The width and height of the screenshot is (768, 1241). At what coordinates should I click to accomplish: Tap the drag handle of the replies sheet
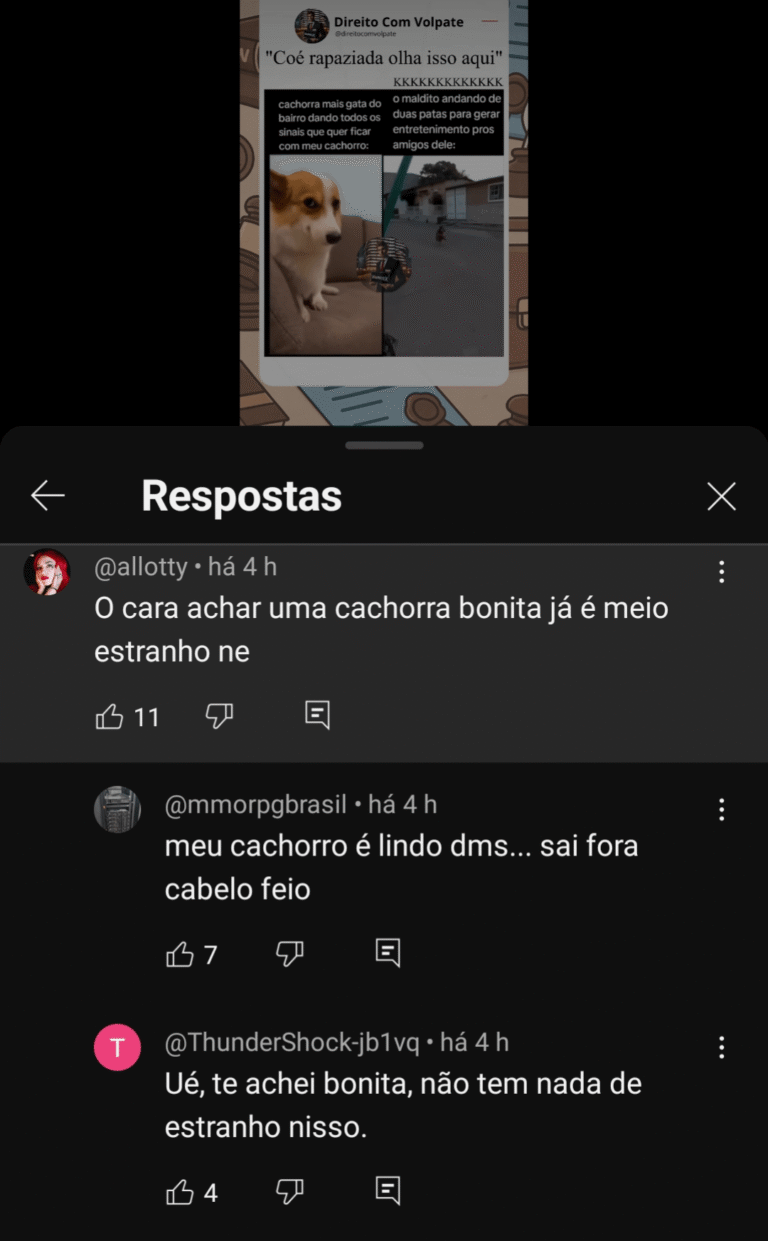coord(384,445)
